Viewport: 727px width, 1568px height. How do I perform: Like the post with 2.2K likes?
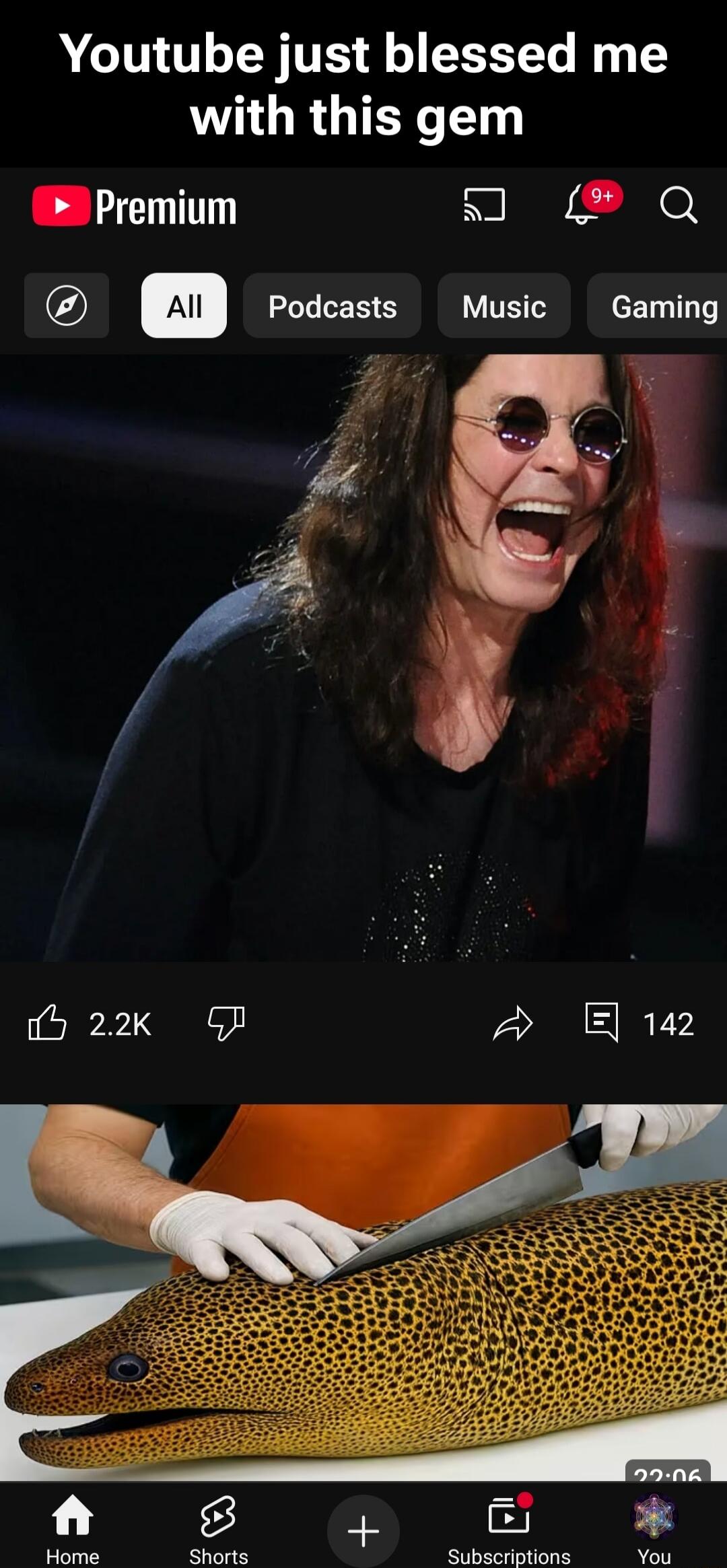pos(48,1024)
